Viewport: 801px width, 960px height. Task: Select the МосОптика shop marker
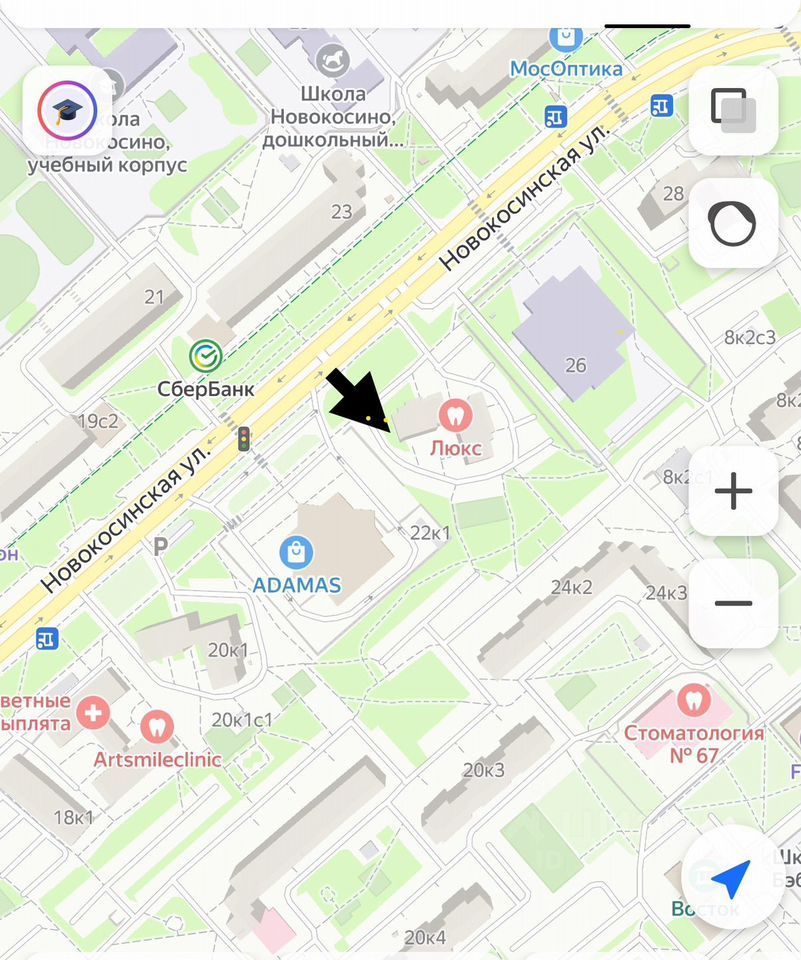pos(566,37)
